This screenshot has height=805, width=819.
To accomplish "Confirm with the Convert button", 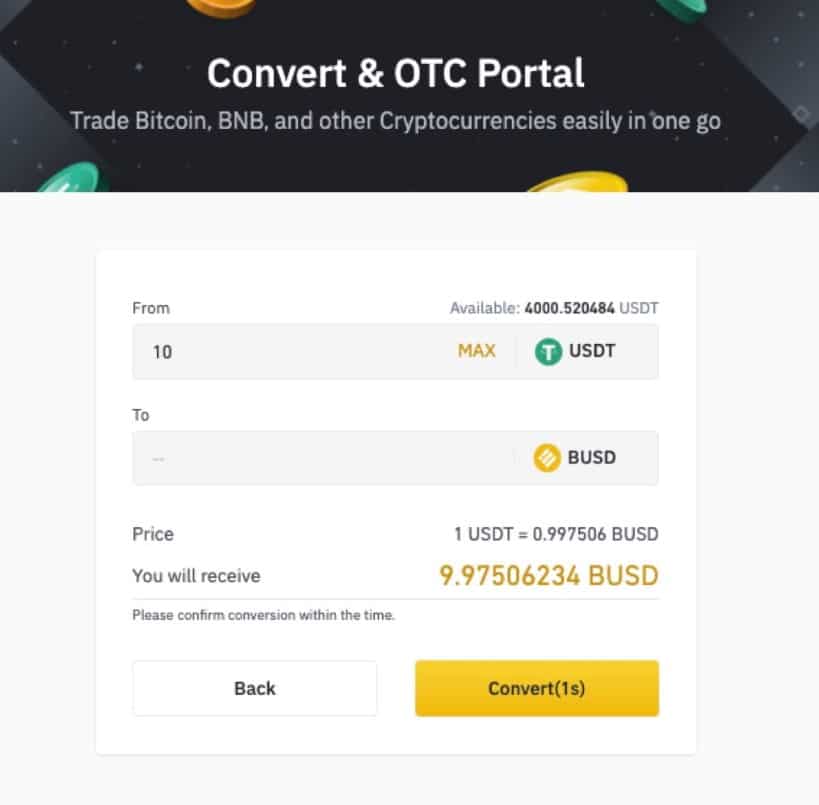I will pos(536,688).
